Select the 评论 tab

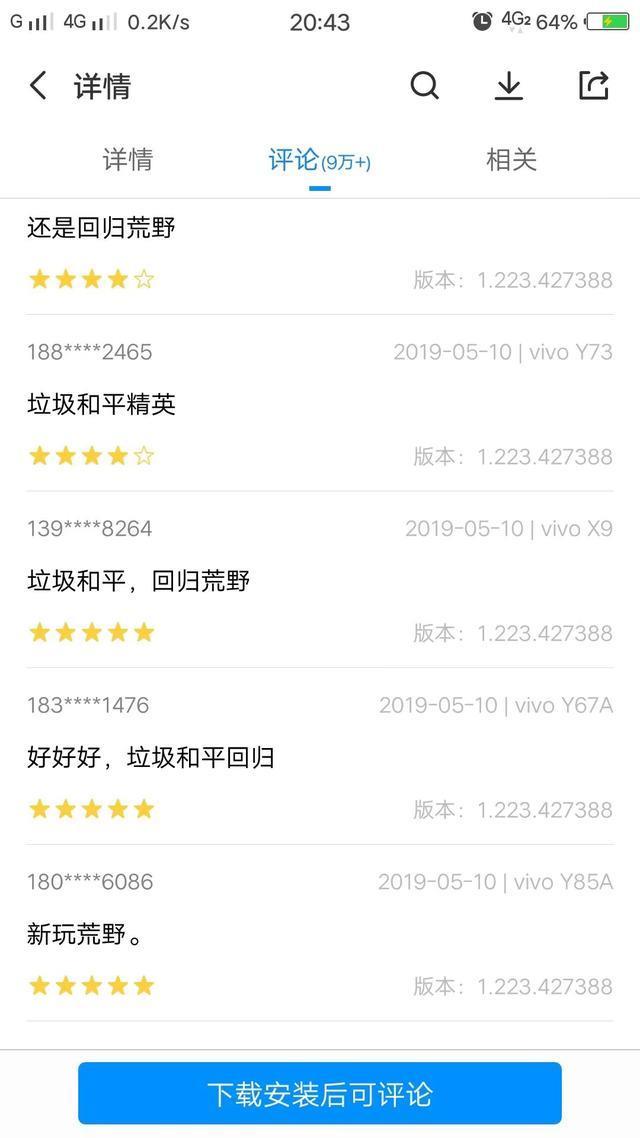[x=318, y=160]
